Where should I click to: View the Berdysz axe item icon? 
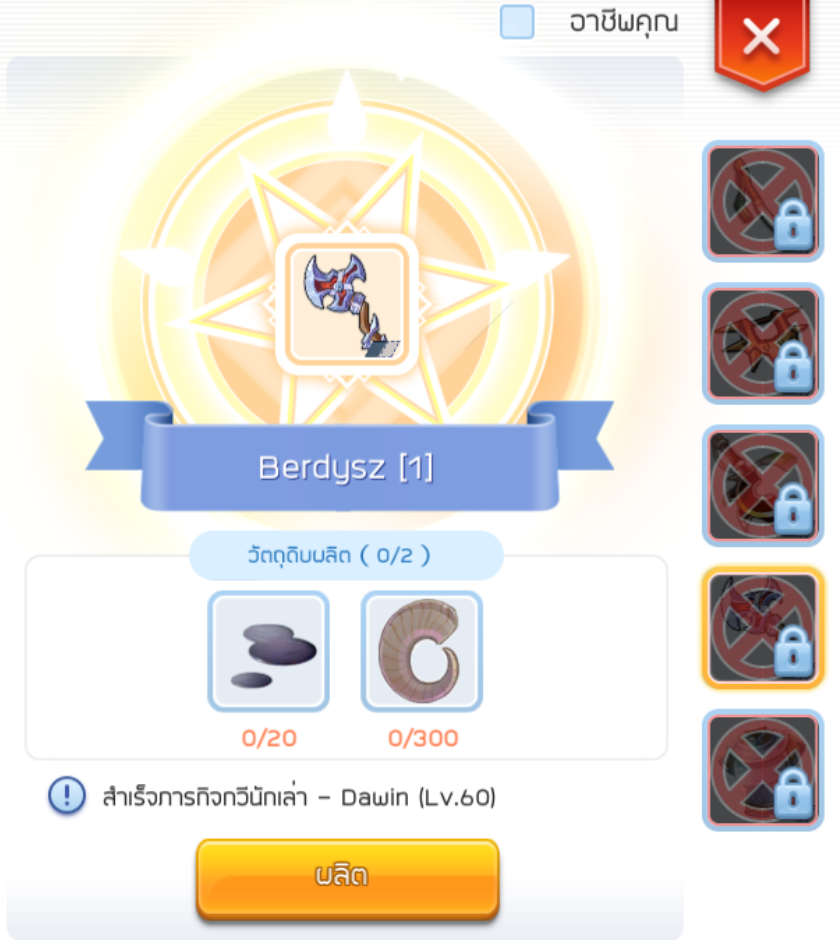point(346,304)
